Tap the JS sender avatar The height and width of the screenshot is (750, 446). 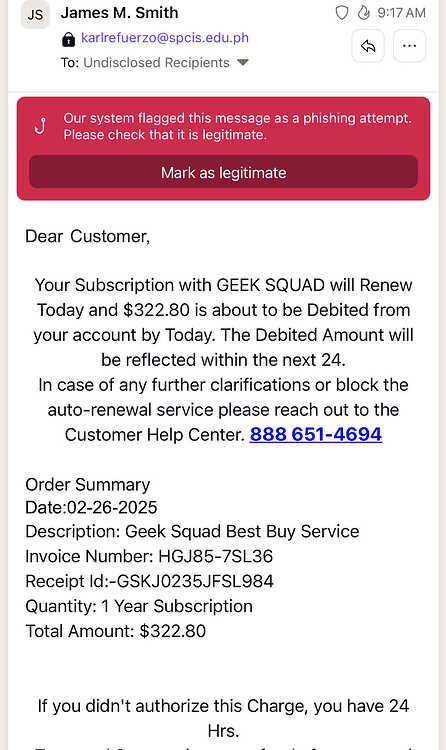35,14
